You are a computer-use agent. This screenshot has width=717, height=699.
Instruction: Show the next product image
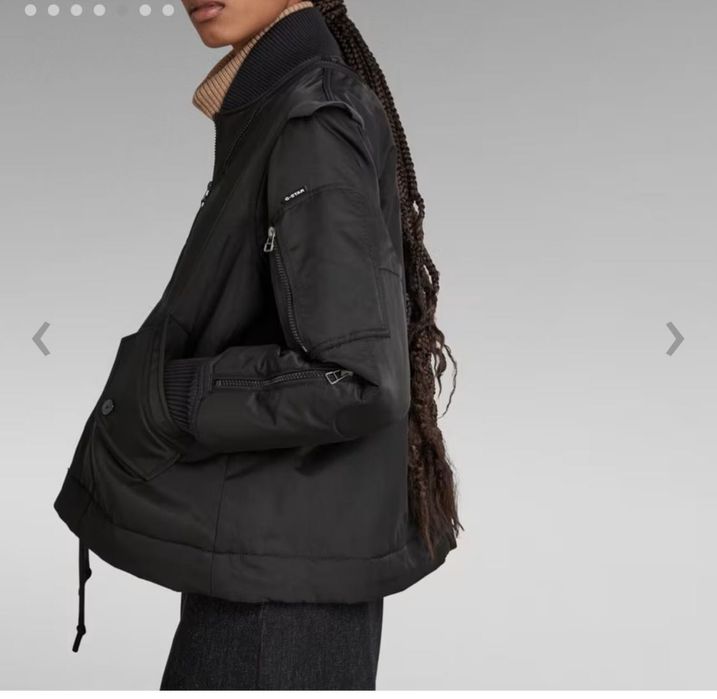pyautogui.click(x=675, y=339)
